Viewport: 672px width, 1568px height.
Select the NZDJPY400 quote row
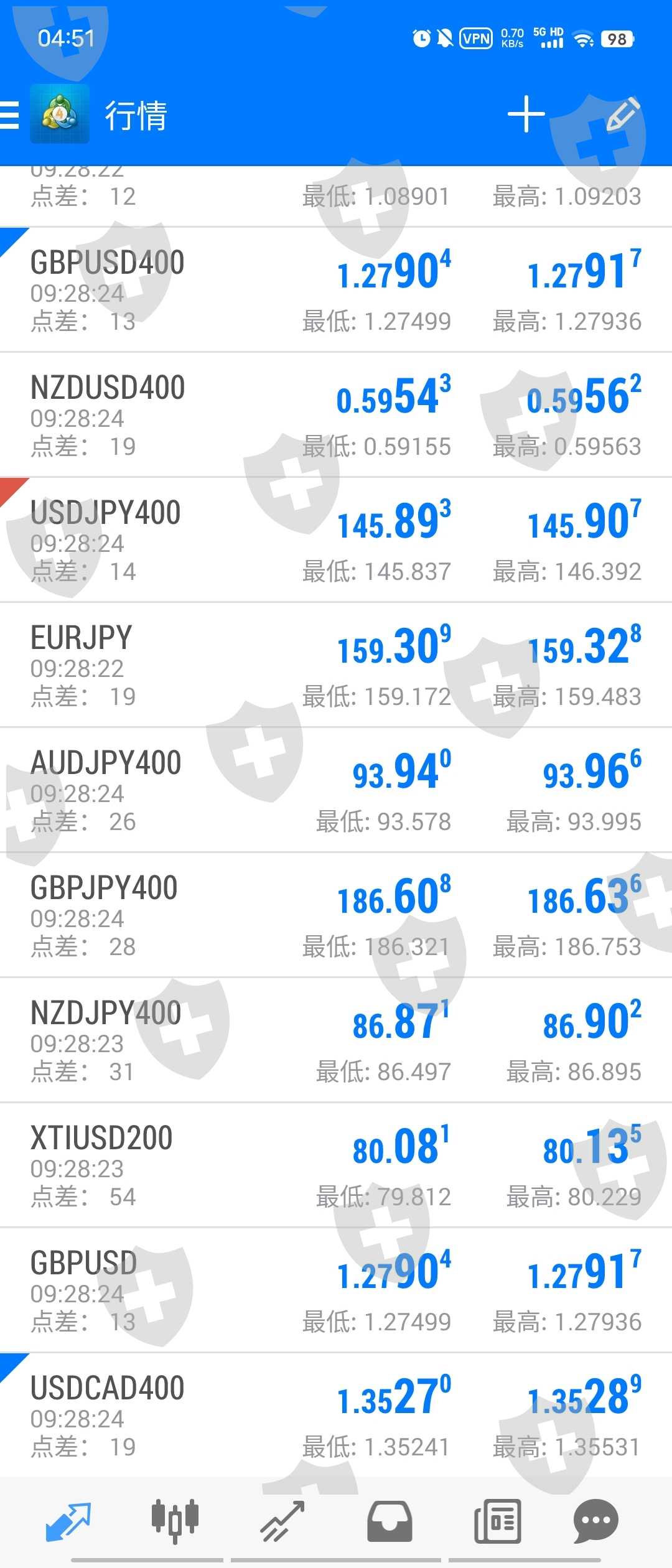336,1040
